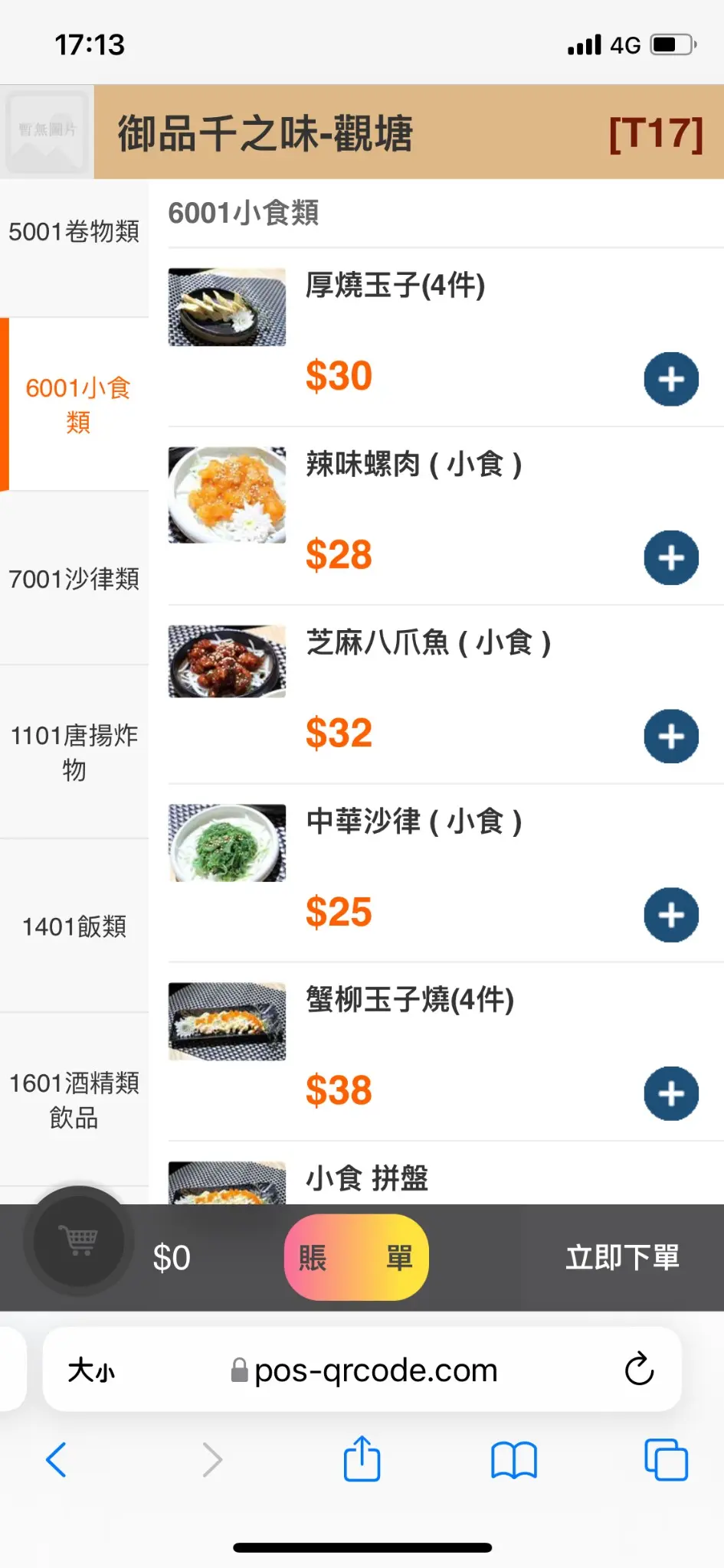Image resolution: width=724 pixels, height=1568 pixels.
Task: Open the 1101唐揚炸物 category
Action: click(x=74, y=752)
